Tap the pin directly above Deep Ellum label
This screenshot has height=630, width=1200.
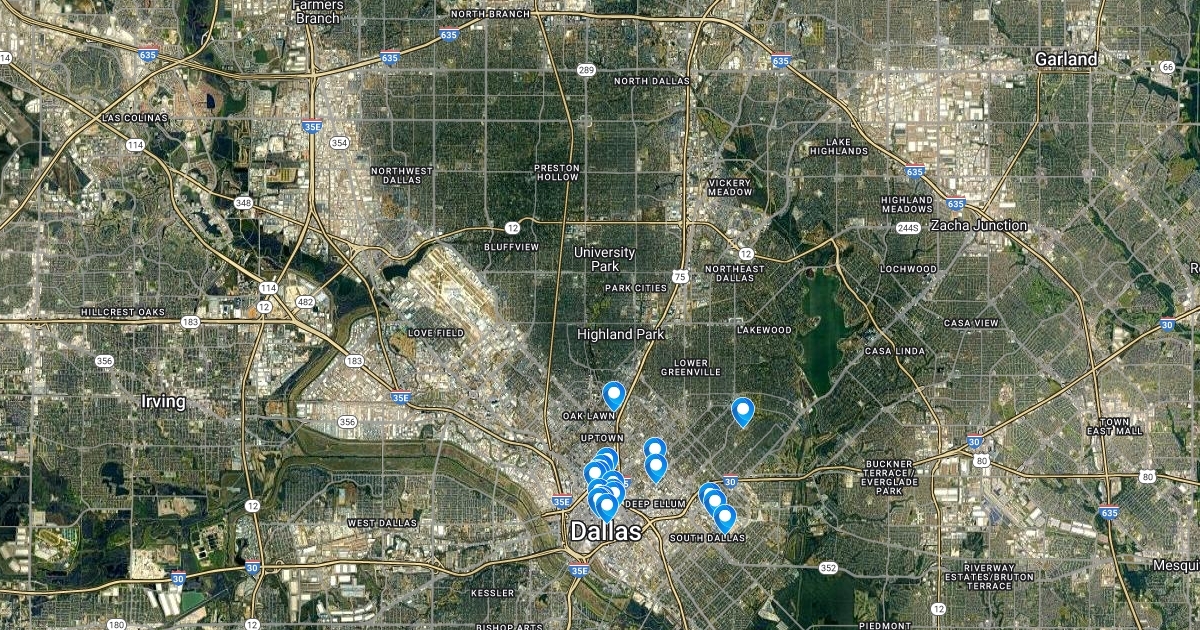click(656, 466)
